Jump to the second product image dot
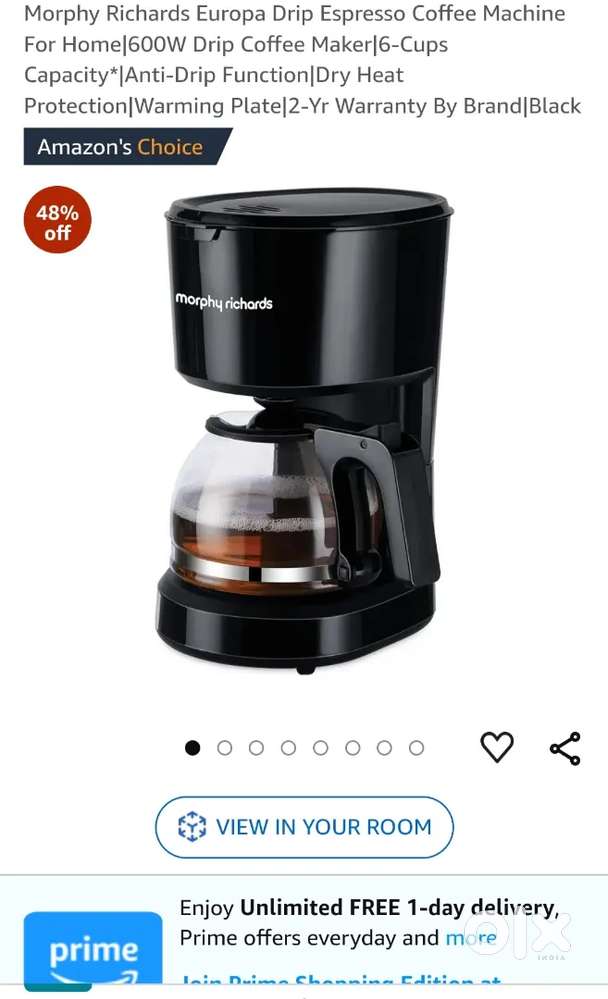Viewport: 608px width, 999px height. (225, 748)
